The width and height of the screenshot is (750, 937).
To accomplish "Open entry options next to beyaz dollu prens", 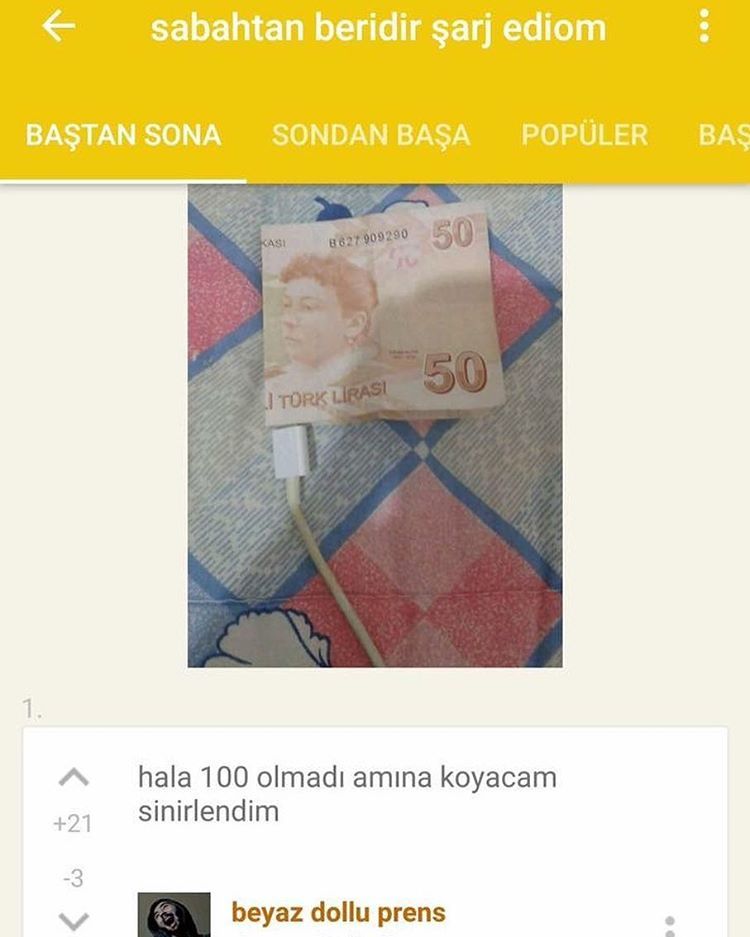I will tap(670, 924).
